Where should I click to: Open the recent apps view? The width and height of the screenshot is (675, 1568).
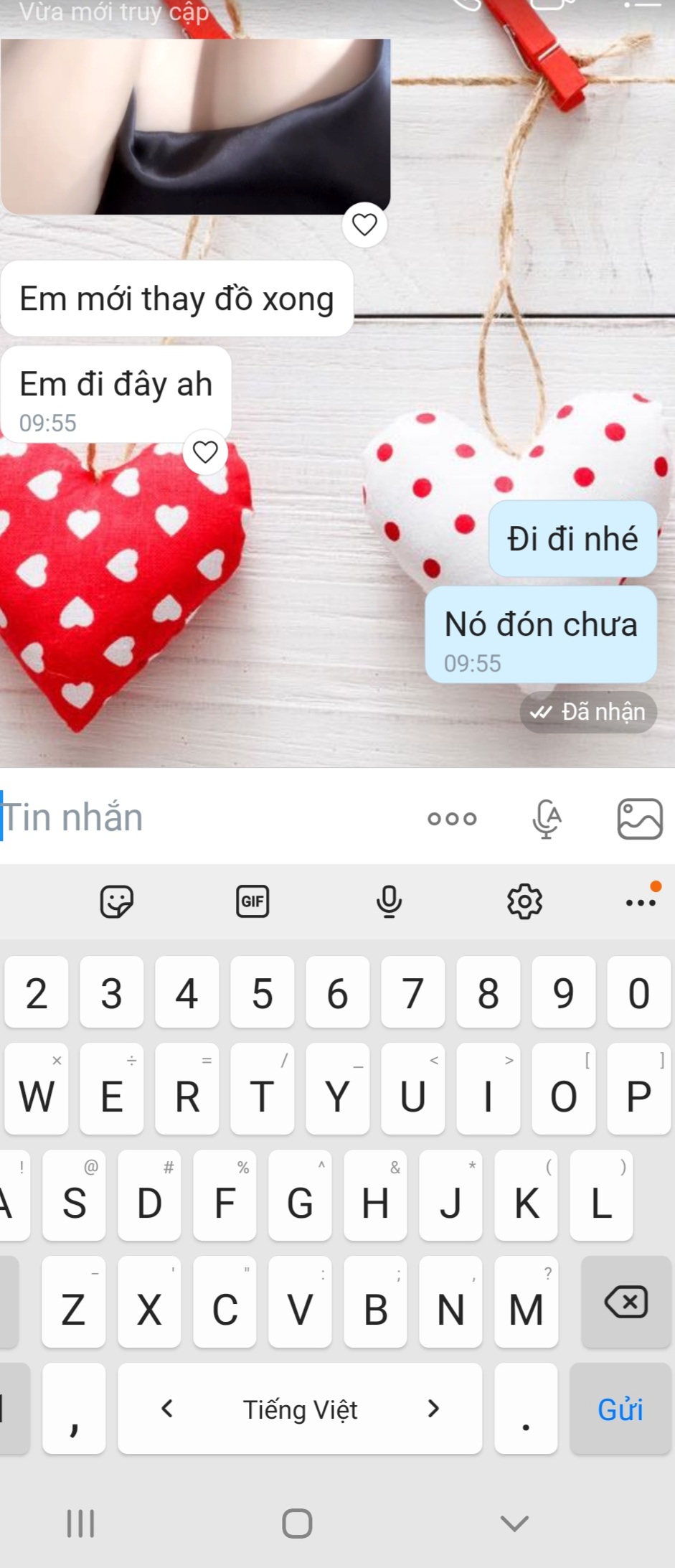(x=80, y=1523)
